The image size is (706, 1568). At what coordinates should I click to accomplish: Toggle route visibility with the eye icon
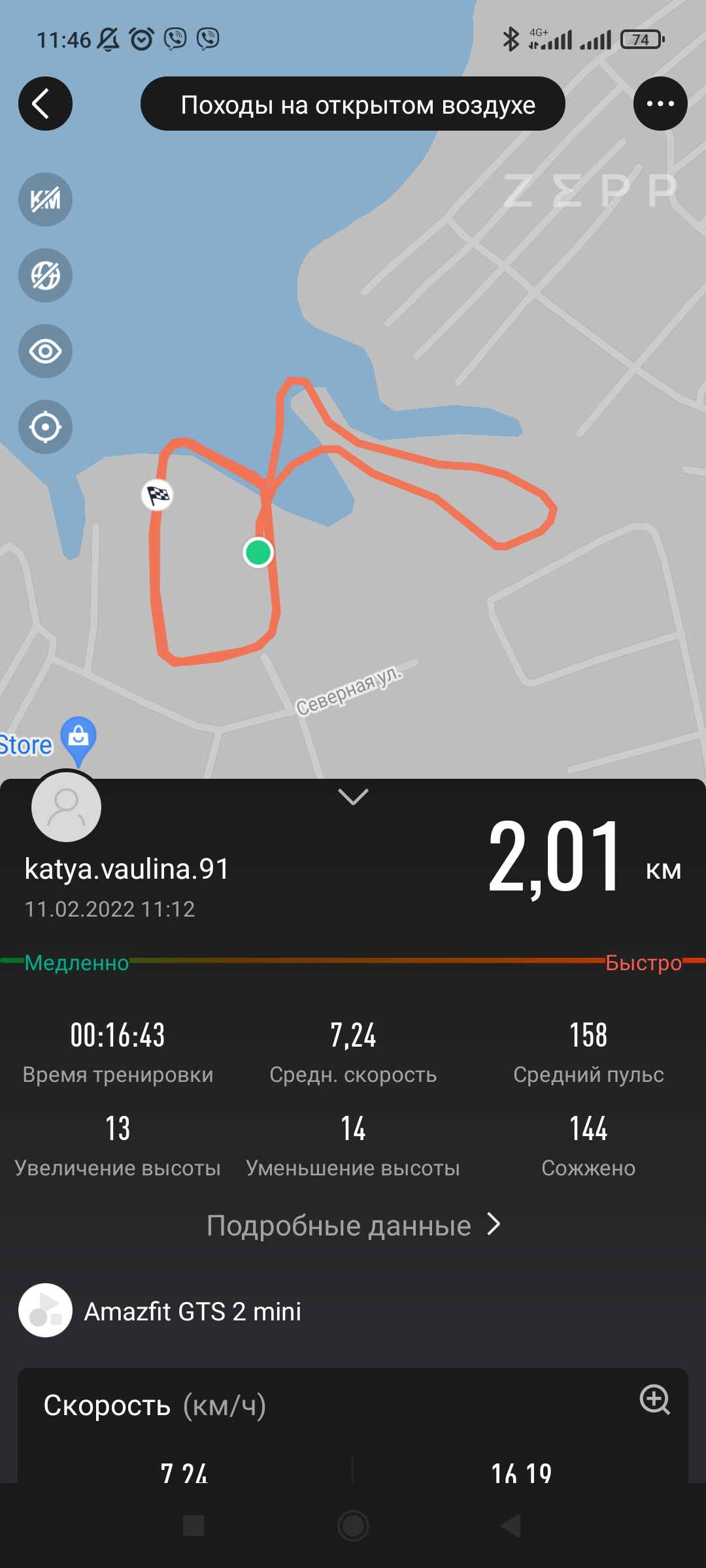[45, 351]
